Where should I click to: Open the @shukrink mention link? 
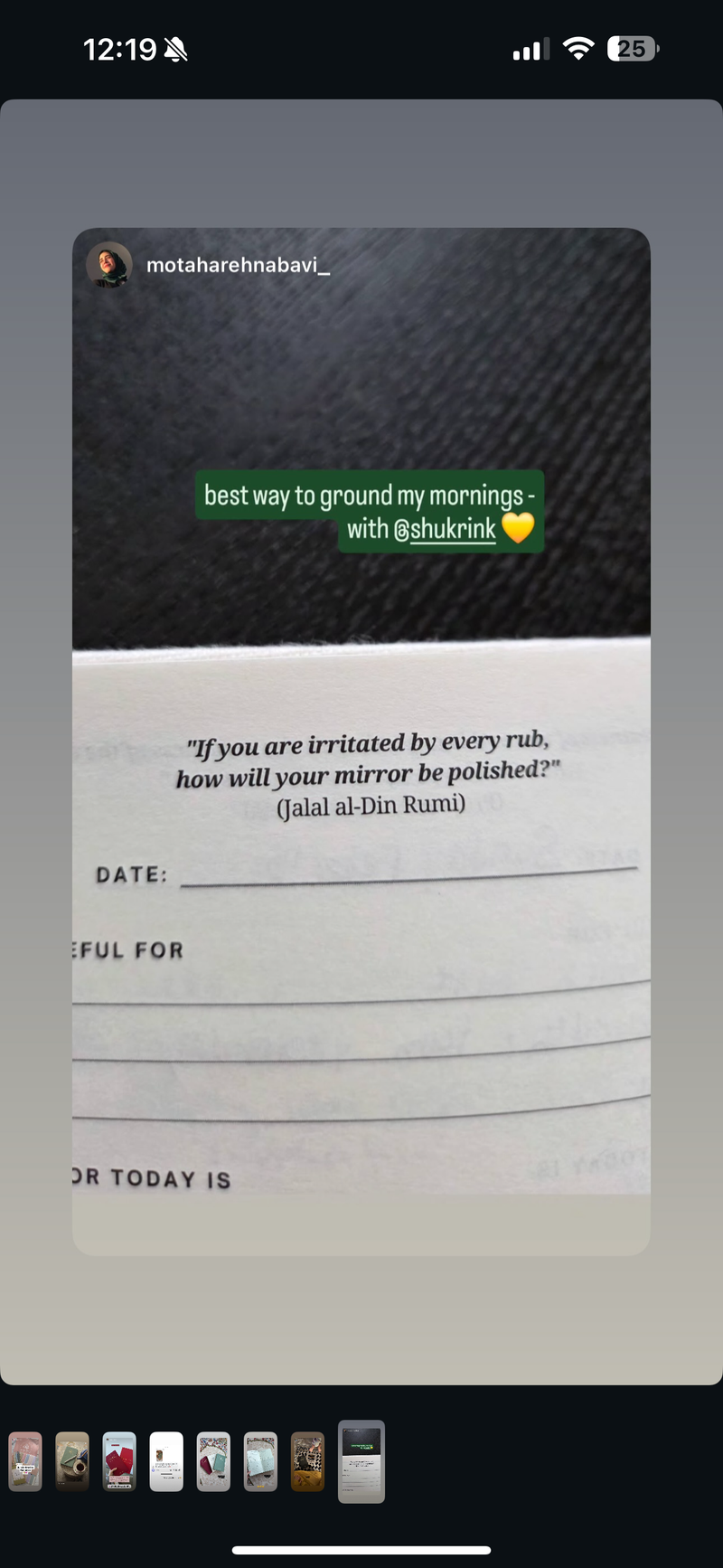tap(446, 529)
